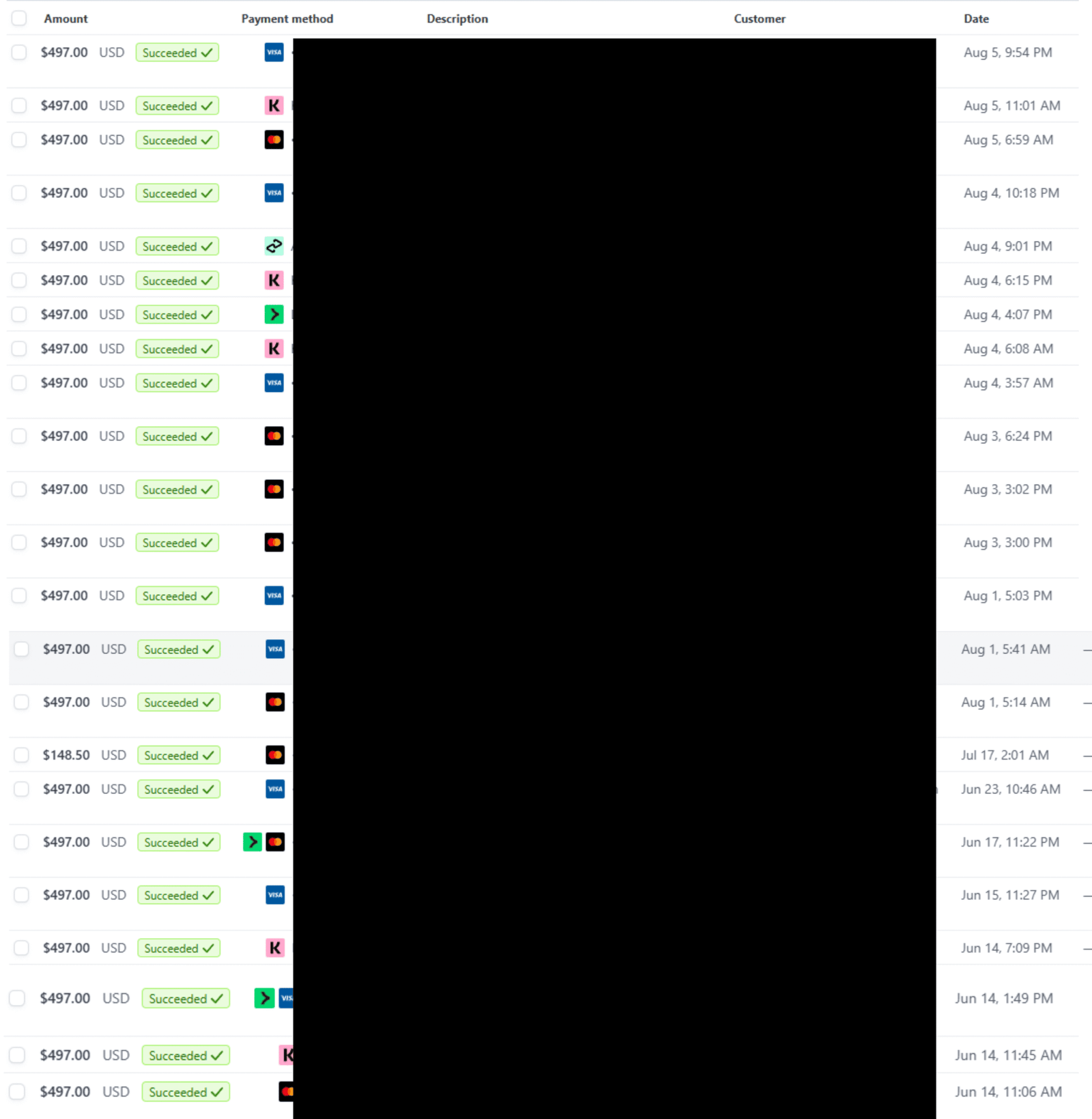Select the Aug 4, 10:18 PM payment checkbox
The height and width of the screenshot is (1119, 1092).
pos(19,193)
